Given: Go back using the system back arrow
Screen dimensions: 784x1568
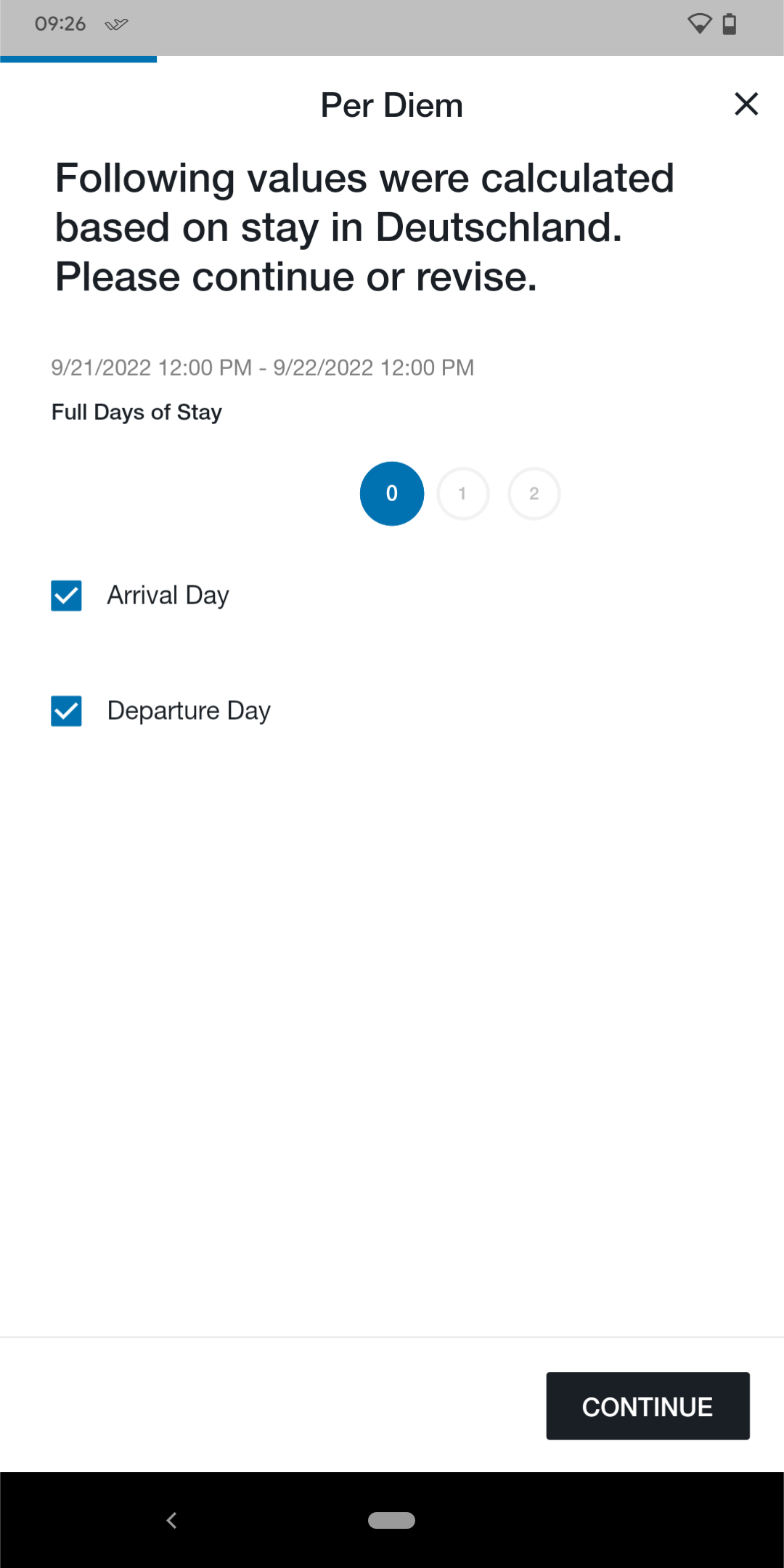Looking at the screenshot, I should pyautogui.click(x=172, y=1520).
